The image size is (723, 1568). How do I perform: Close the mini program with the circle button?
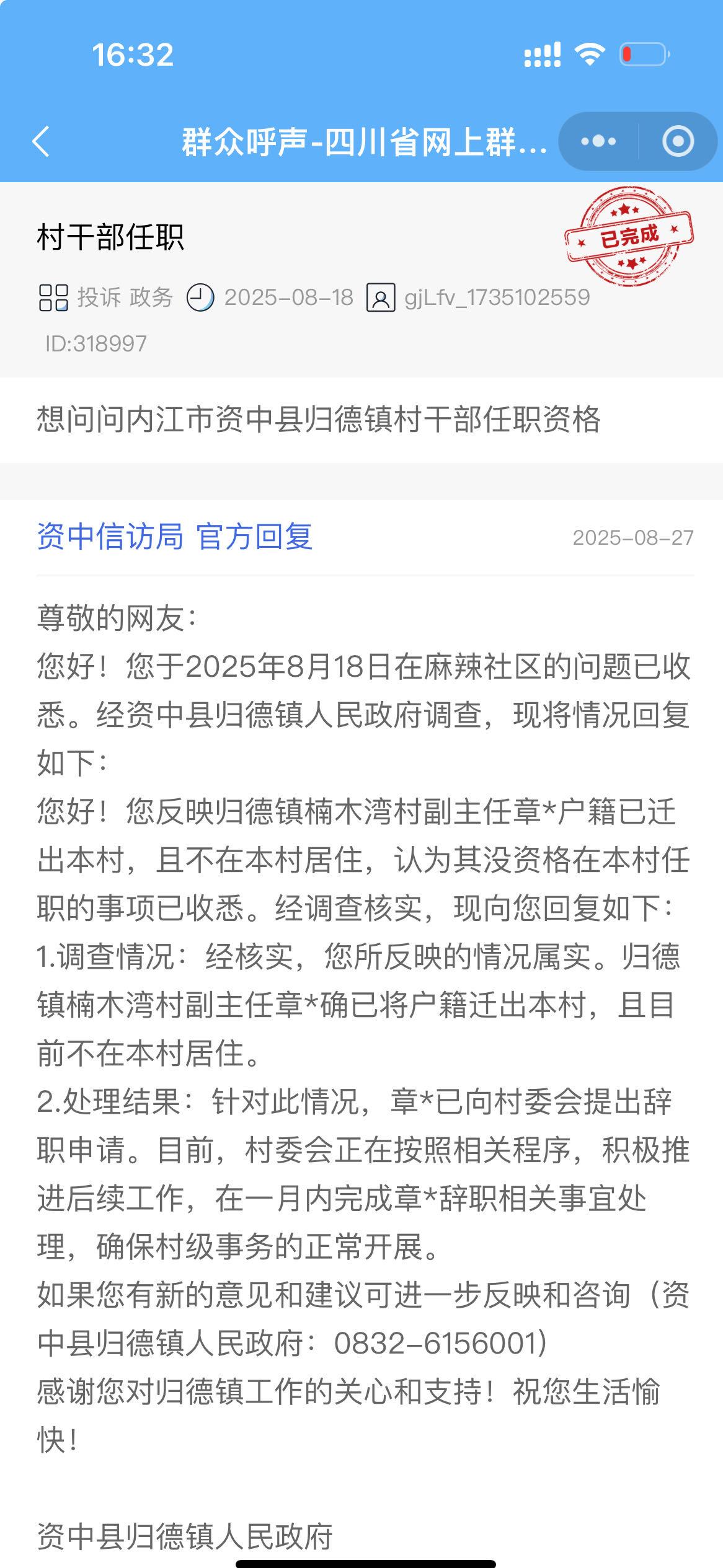[678, 141]
